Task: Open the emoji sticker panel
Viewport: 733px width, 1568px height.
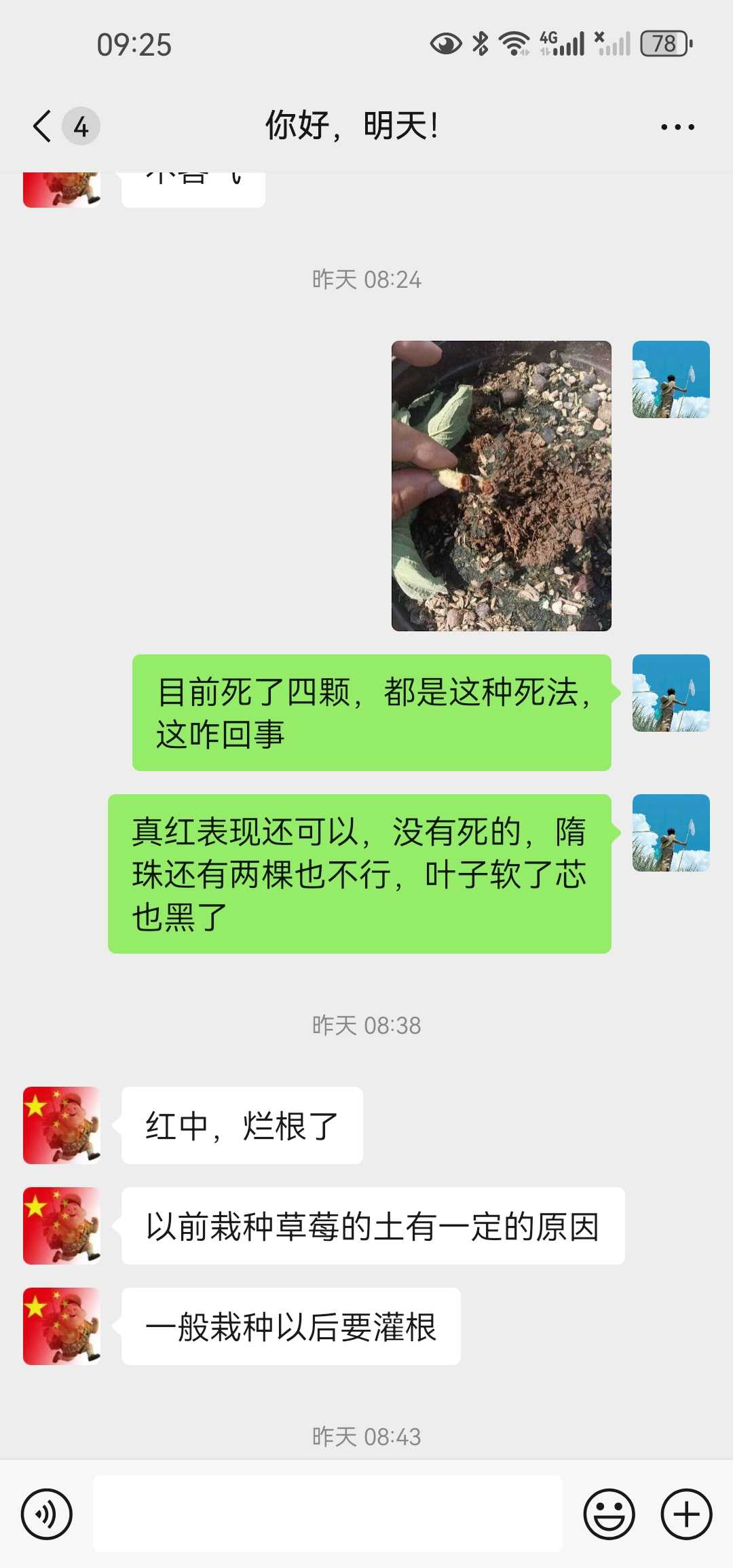Action: [609, 1514]
